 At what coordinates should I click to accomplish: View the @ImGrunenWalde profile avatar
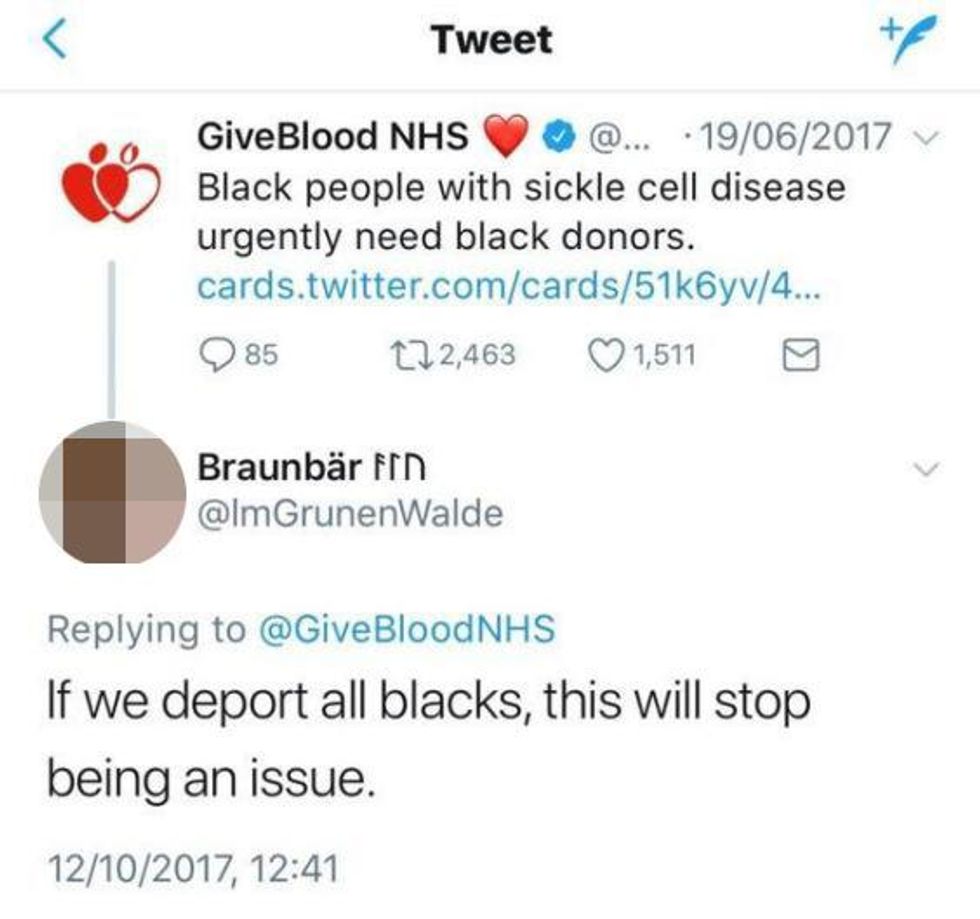pyautogui.click(x=112, y=493)
